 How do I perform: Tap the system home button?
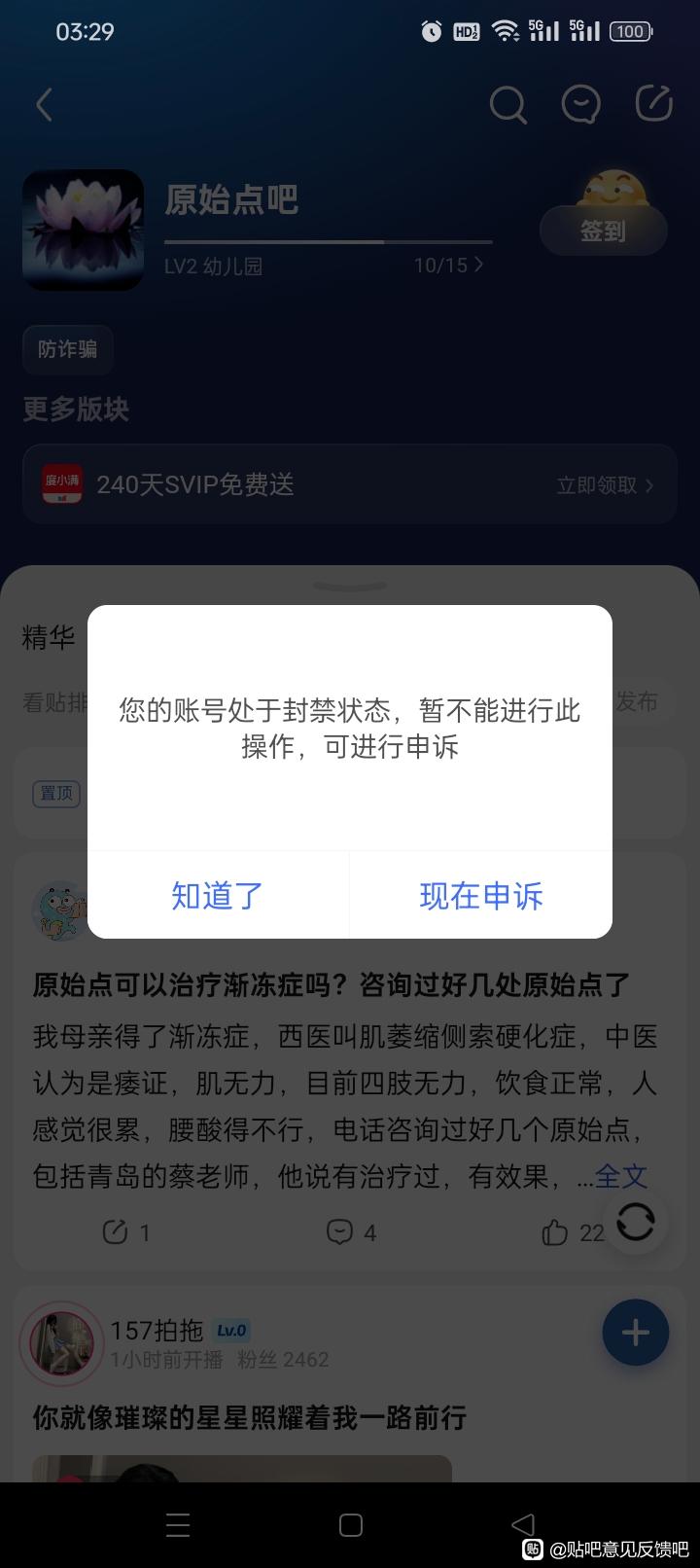(351, 1524)
